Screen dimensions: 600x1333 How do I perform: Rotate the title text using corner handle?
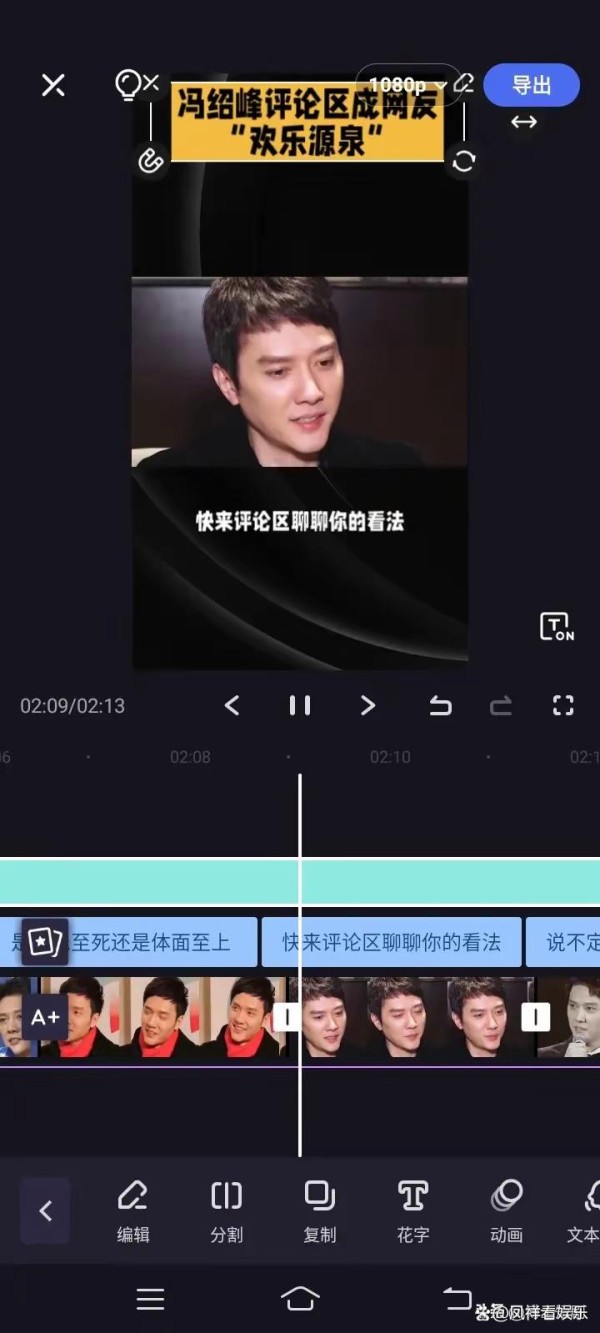point(463,161)
